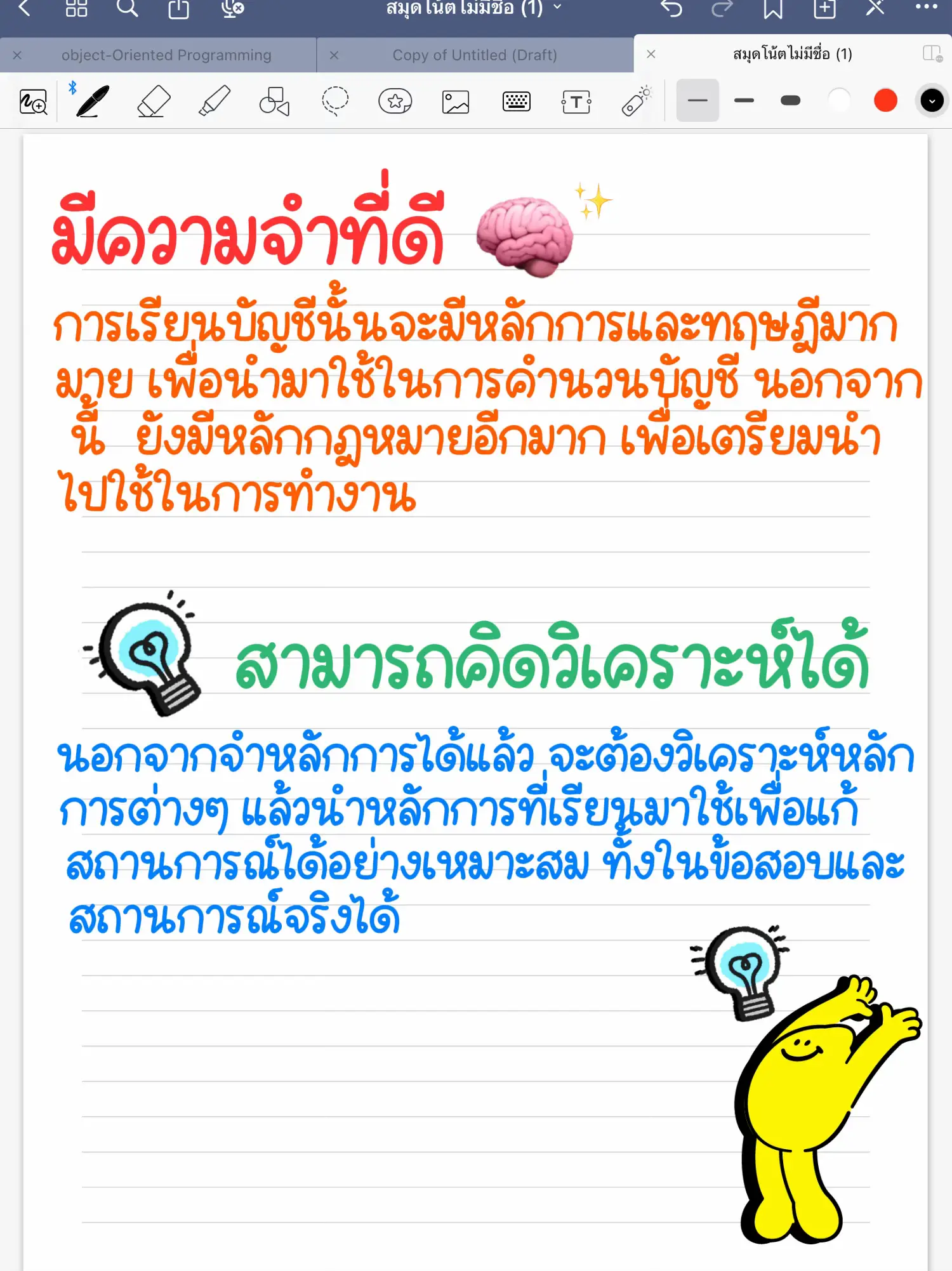Pick the red pen color
Screen dimensions: 952x1271
pos(885,100)
